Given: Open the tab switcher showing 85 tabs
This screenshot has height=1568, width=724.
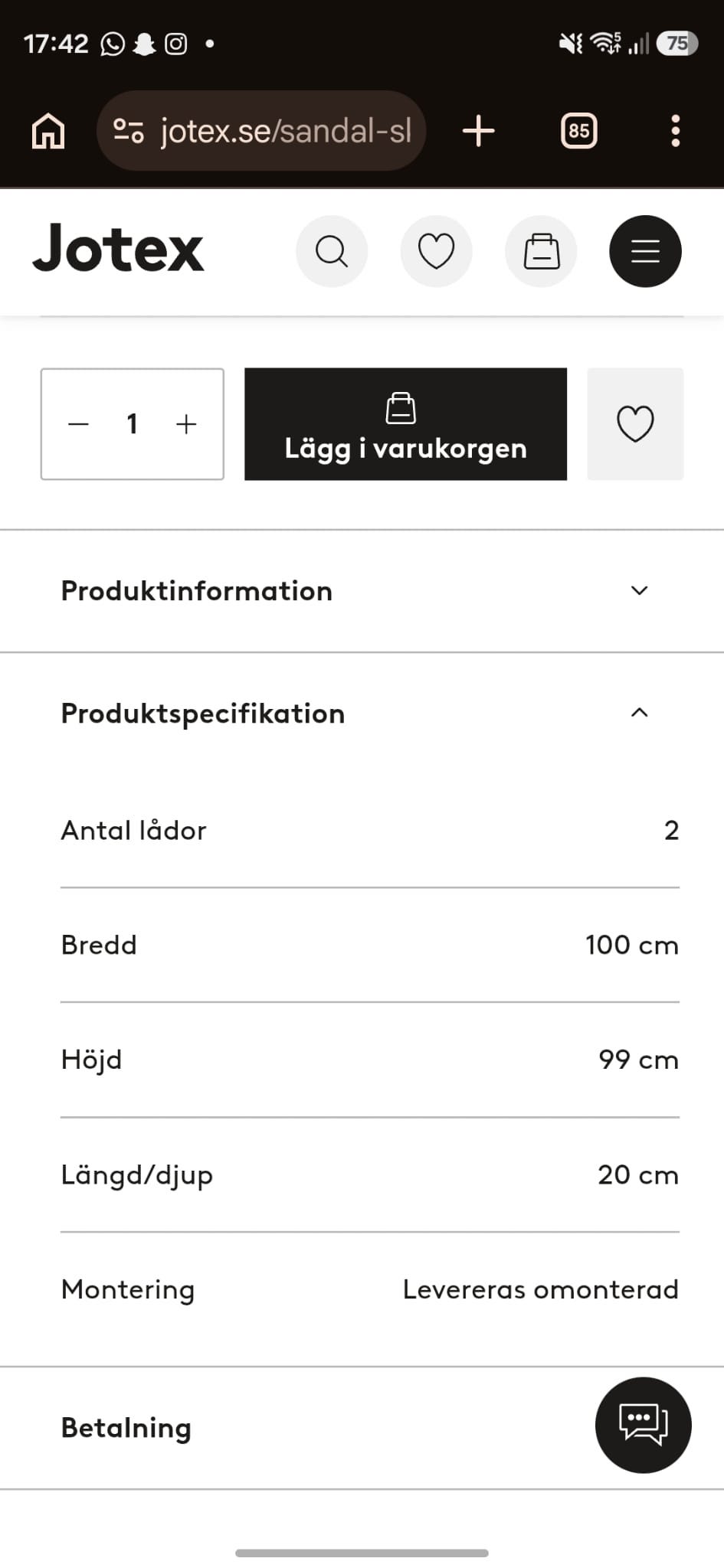Looking at the screenshot, I should coord(579,131).
